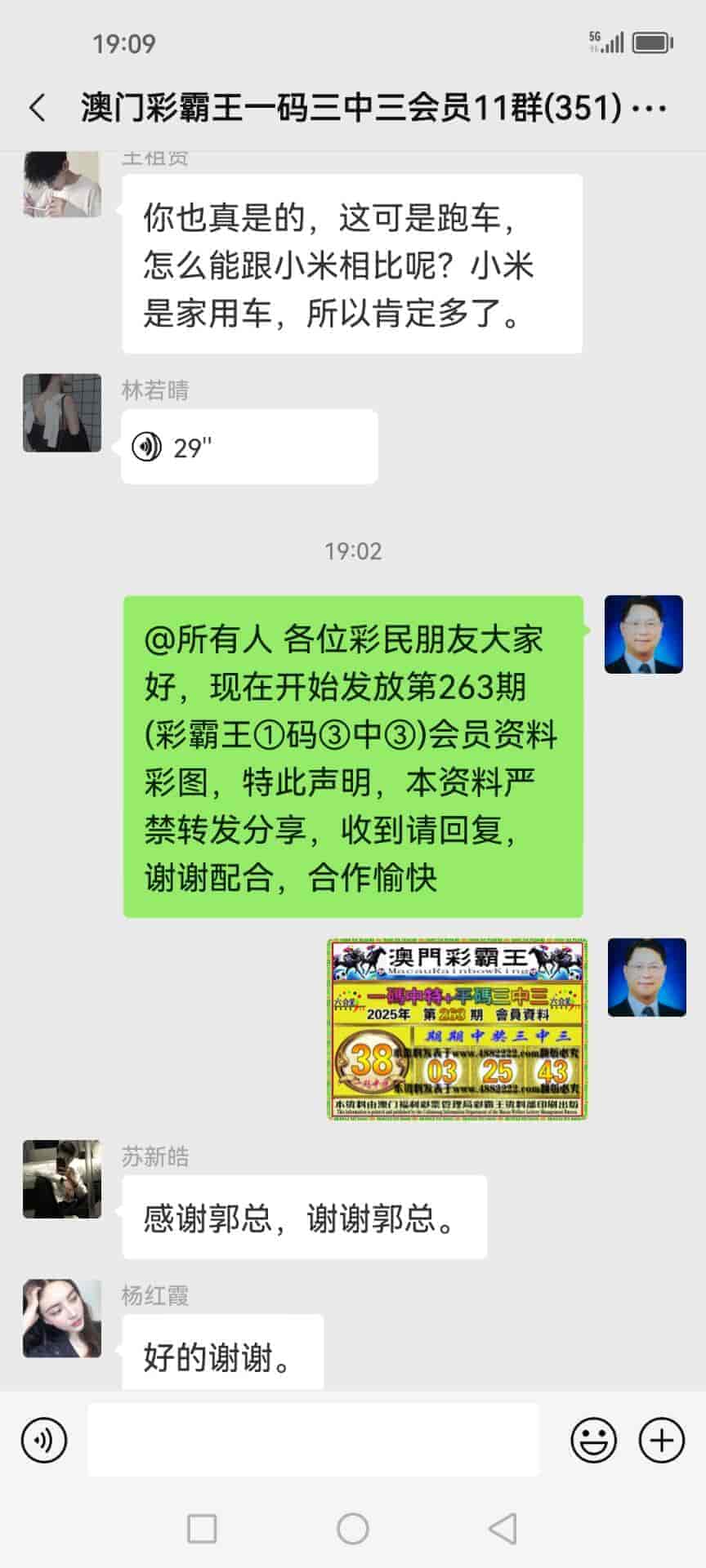Go to the system home screen
The height and width of the screenshot is (1568, 706).
click(x=353, y=1529)
